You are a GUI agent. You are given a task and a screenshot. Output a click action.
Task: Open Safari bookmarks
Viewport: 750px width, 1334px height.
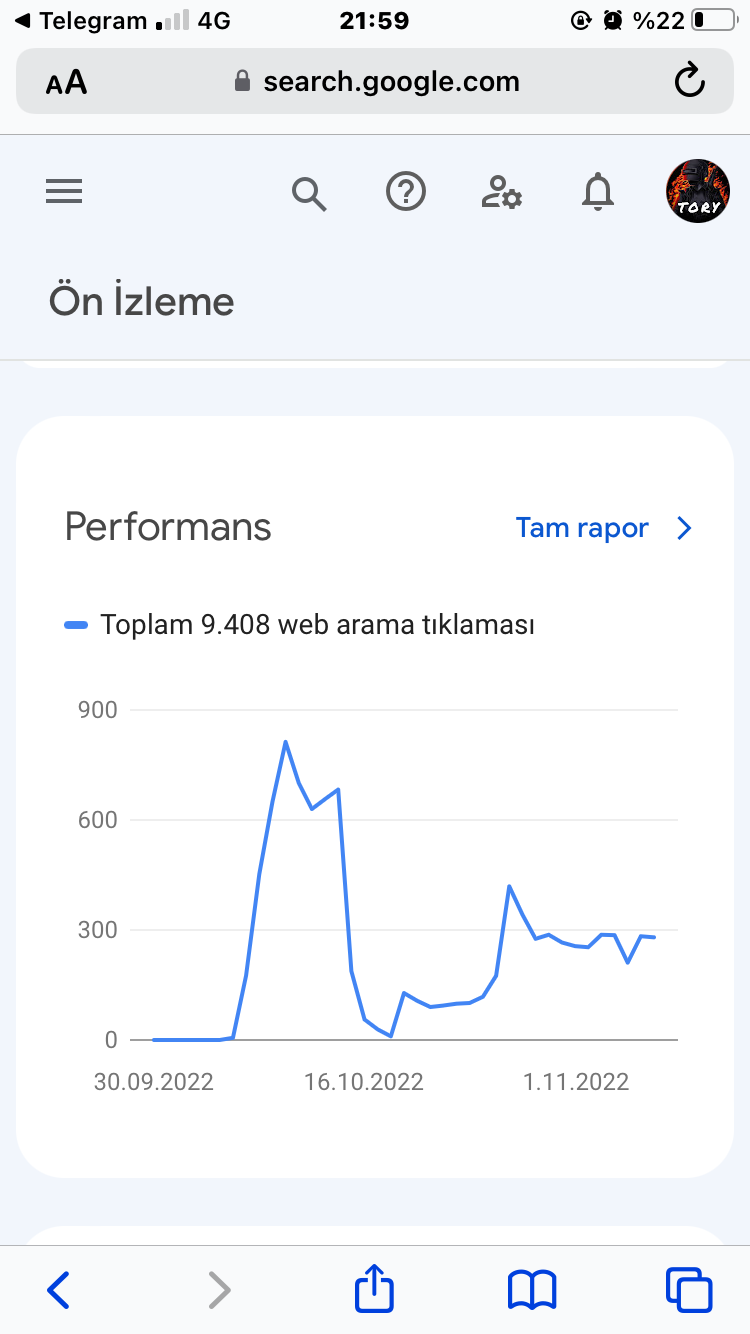pos(532,1290)
